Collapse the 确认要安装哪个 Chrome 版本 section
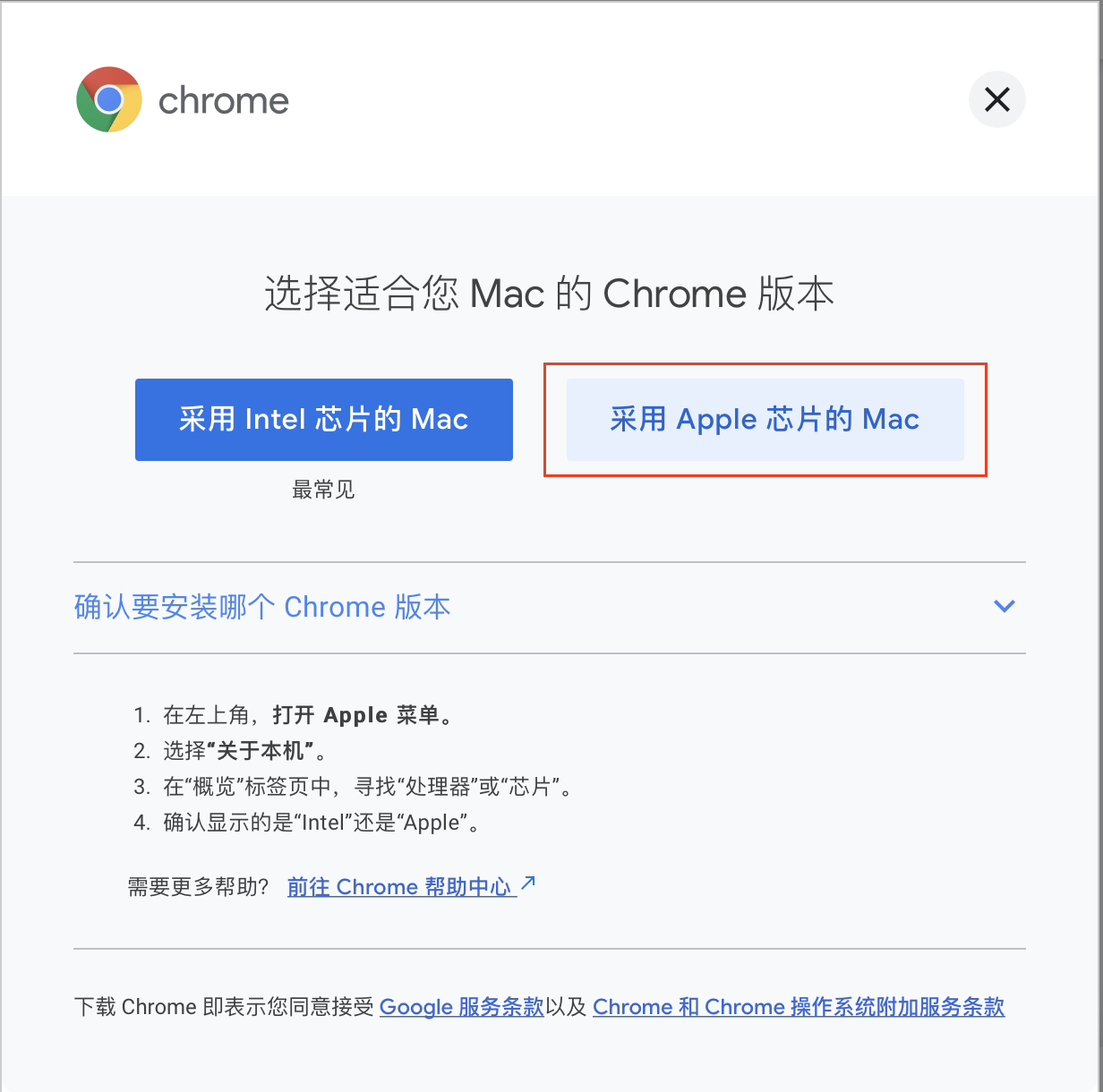The image size is (1103, 1092). pos(1004,607)
